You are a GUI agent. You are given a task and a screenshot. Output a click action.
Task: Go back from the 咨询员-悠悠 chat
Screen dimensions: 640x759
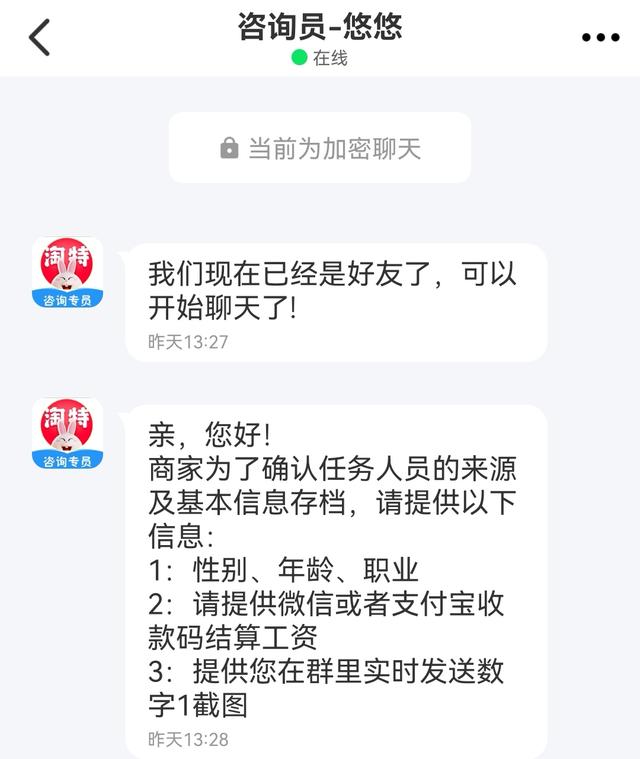pos(40,38)
